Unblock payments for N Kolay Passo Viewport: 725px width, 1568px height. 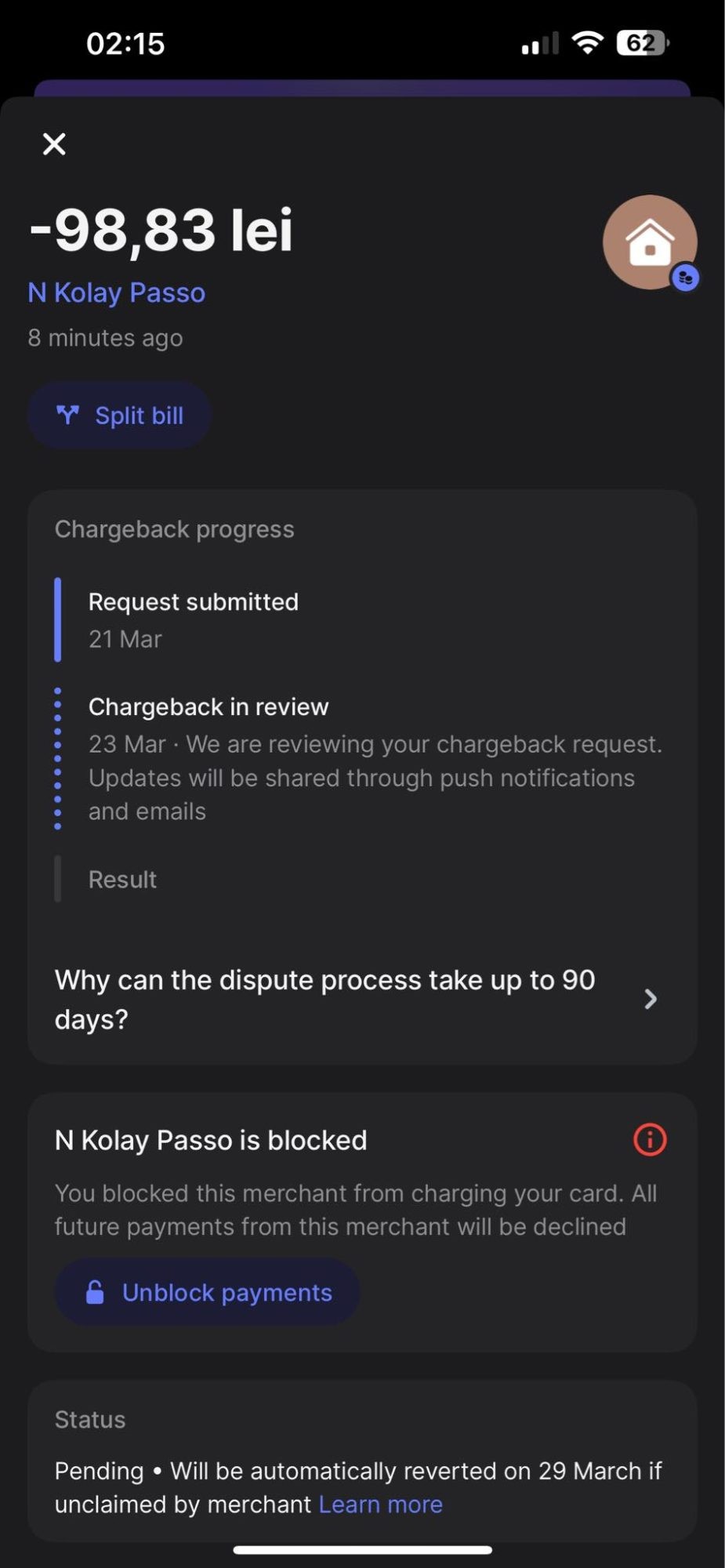(x=208, y=1292)
